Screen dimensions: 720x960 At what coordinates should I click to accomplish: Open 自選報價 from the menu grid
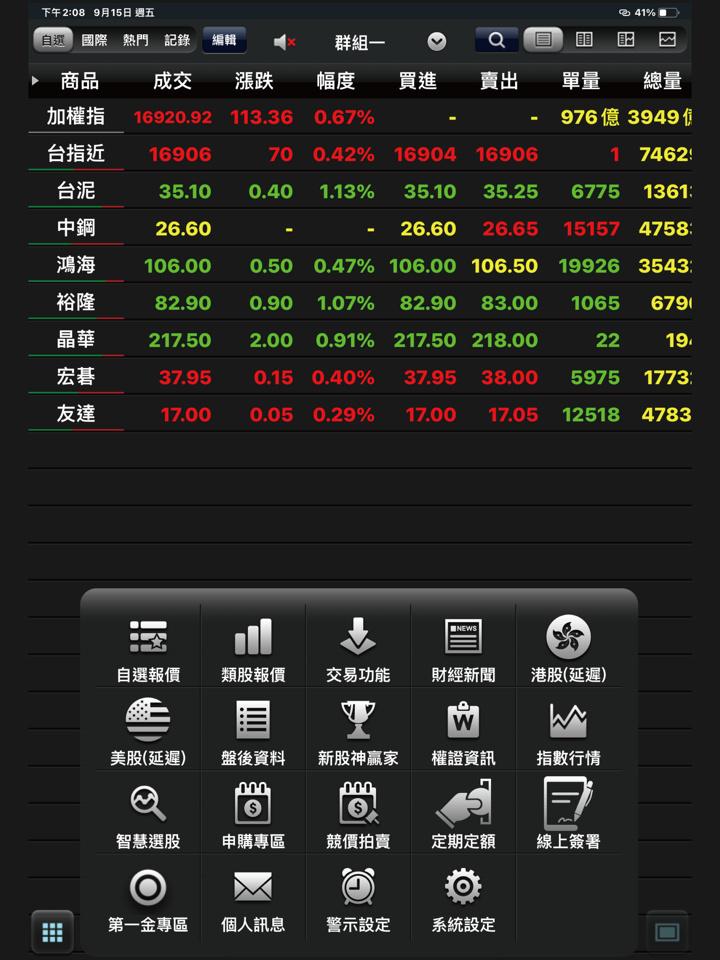click(148, 650)
